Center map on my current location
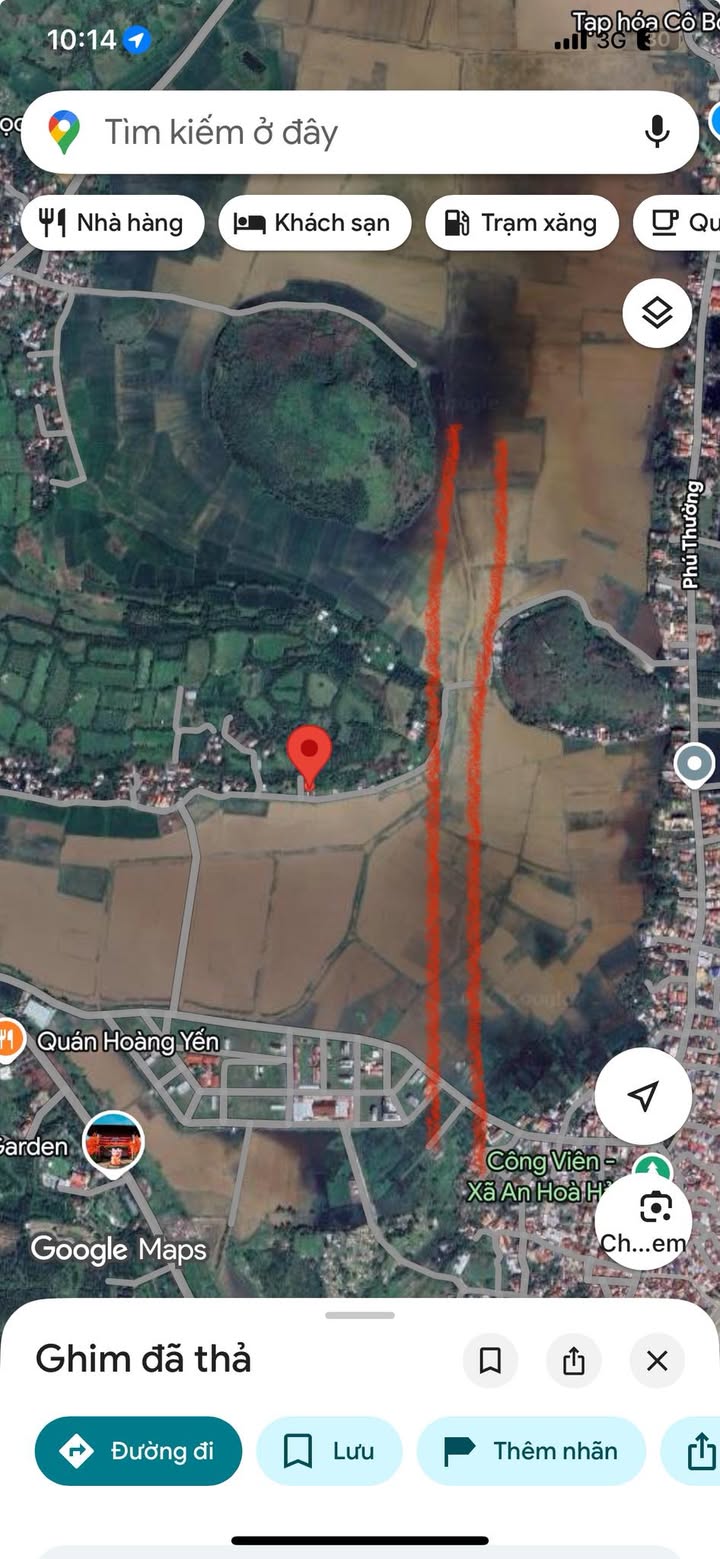The image size is (720, 1559). (642, 1096)
